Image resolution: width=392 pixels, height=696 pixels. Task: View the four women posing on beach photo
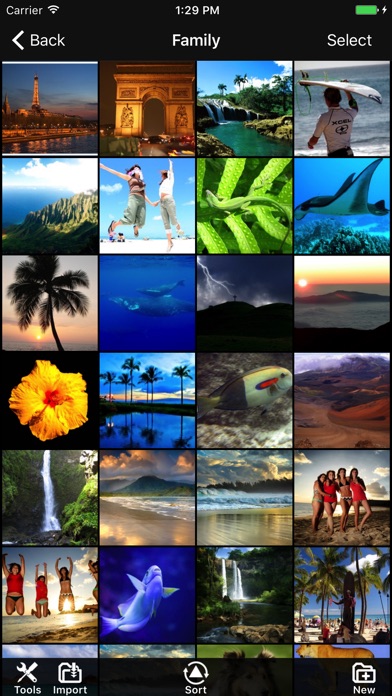pos(342,498)
